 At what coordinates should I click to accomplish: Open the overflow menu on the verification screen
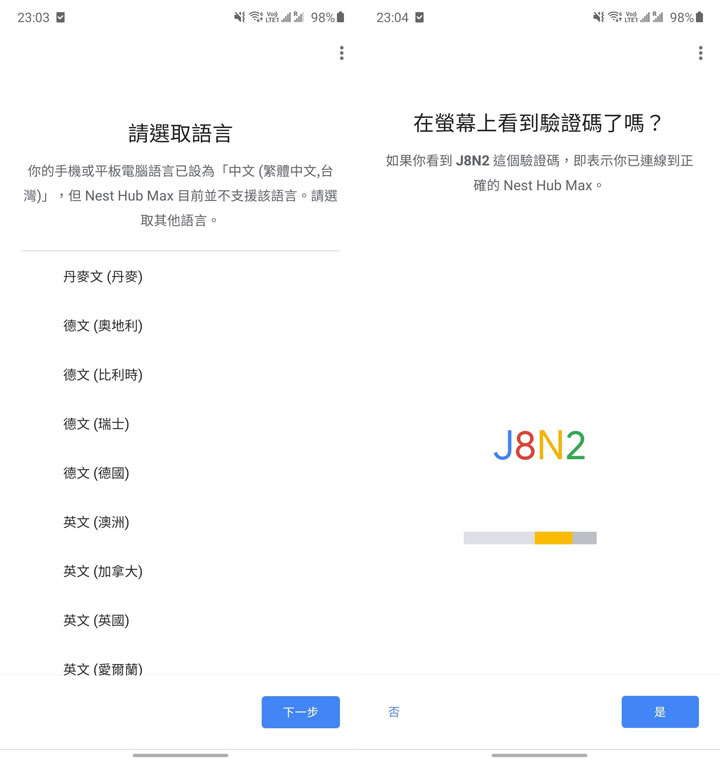point(702,52)
